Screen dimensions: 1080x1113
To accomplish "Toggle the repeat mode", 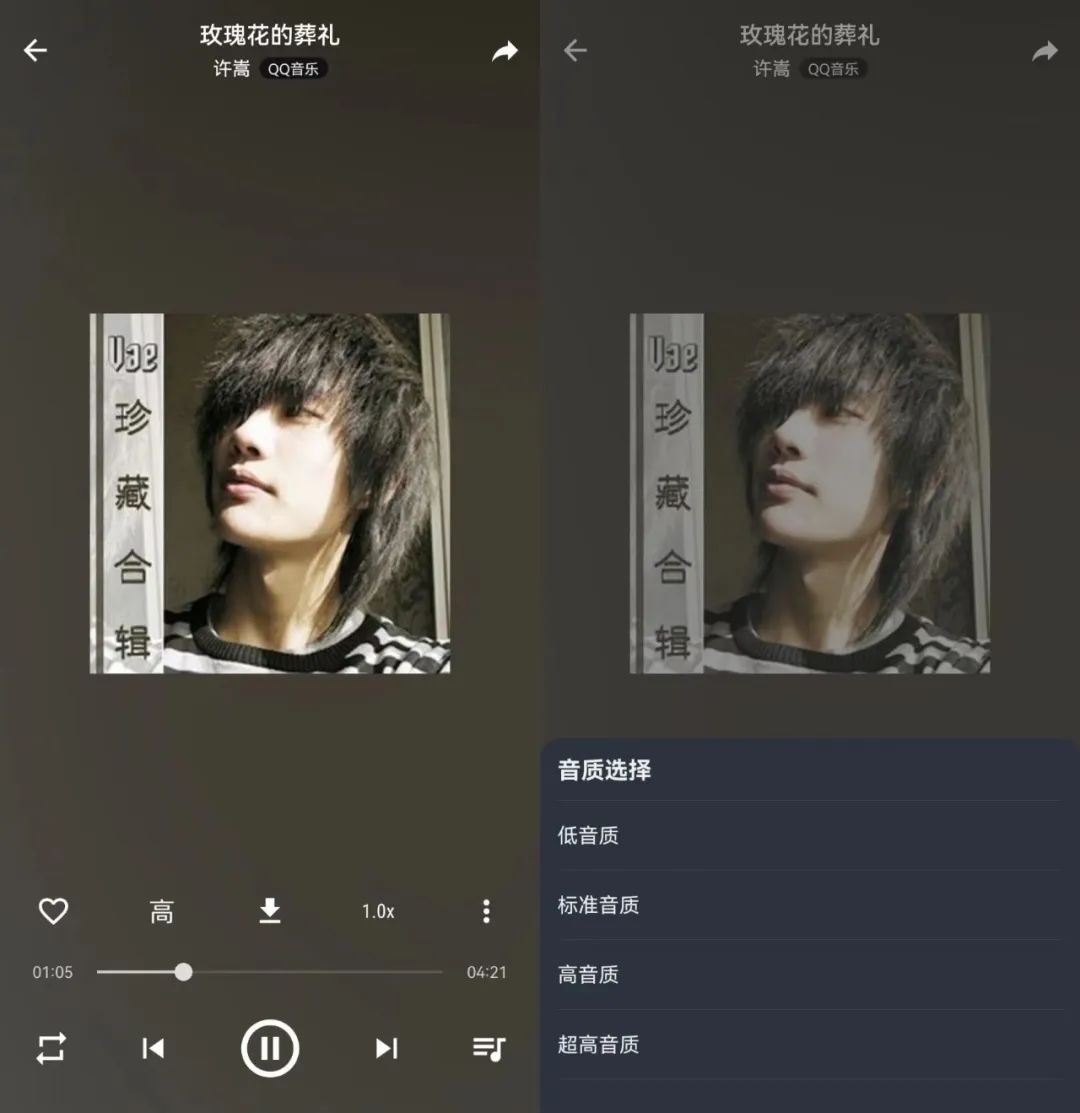I will point(51,1048).
